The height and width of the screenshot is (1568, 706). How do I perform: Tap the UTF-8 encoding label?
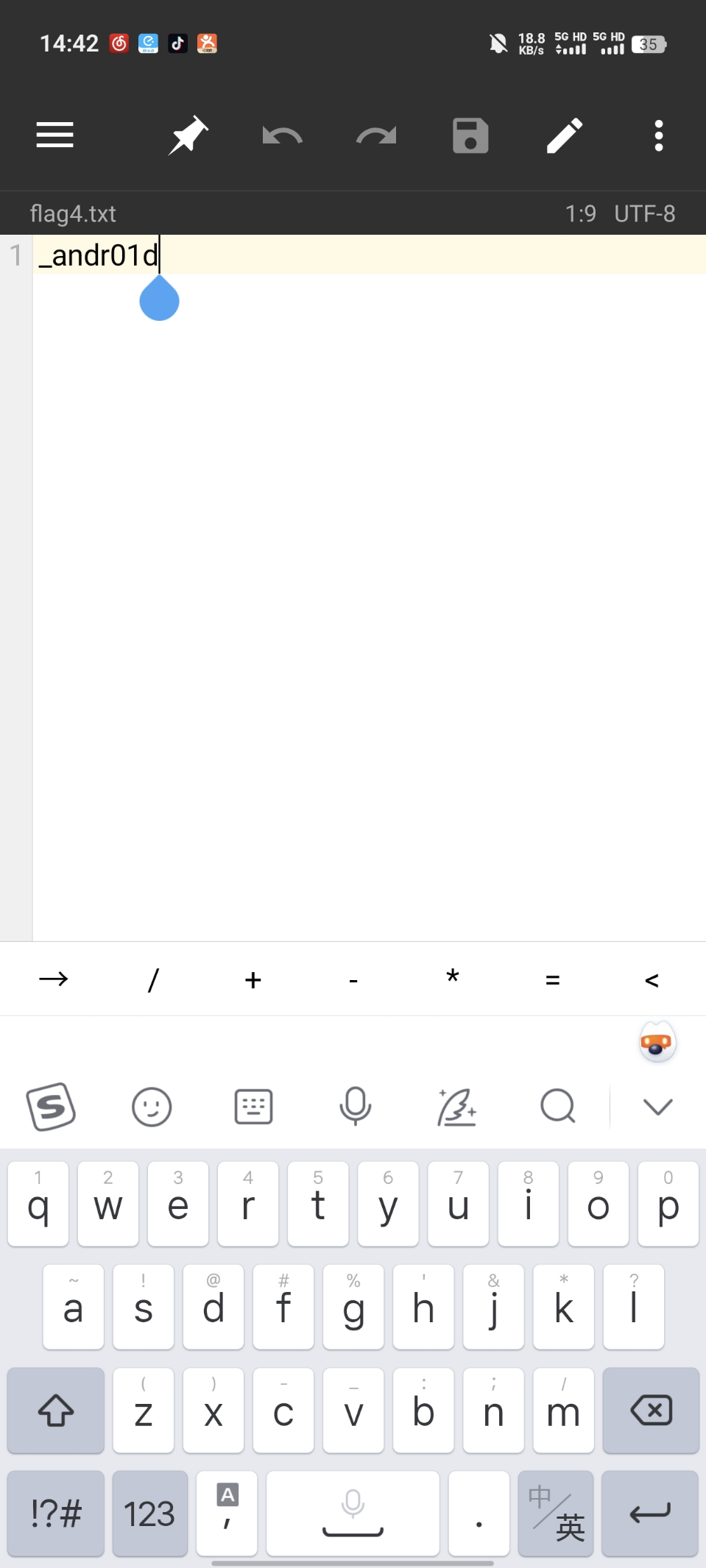[645, 214]
